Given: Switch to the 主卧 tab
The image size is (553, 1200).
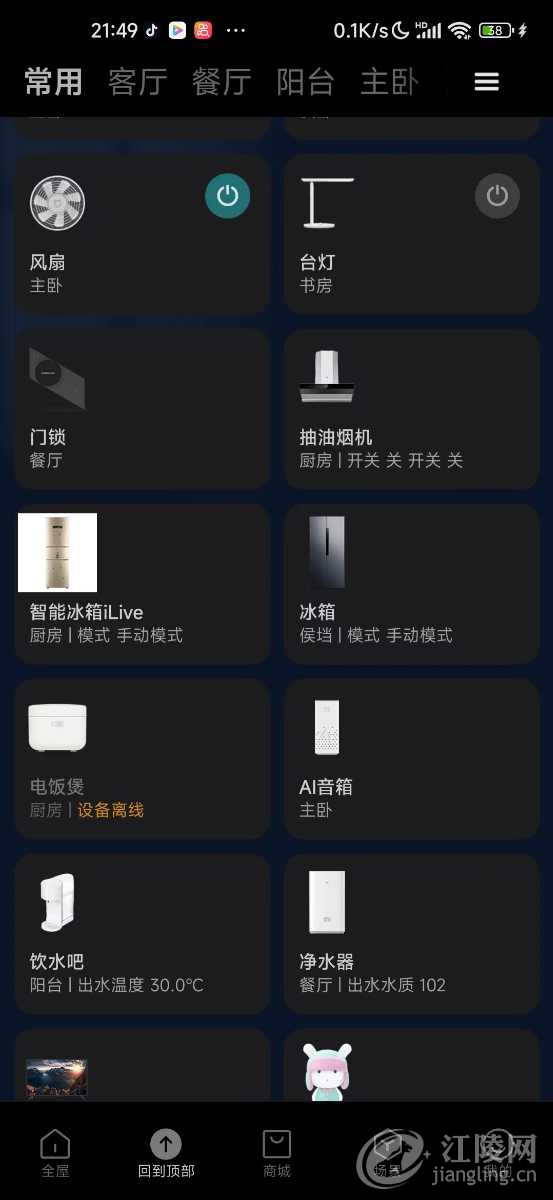Looking at the screenshot, I should 389,82.
